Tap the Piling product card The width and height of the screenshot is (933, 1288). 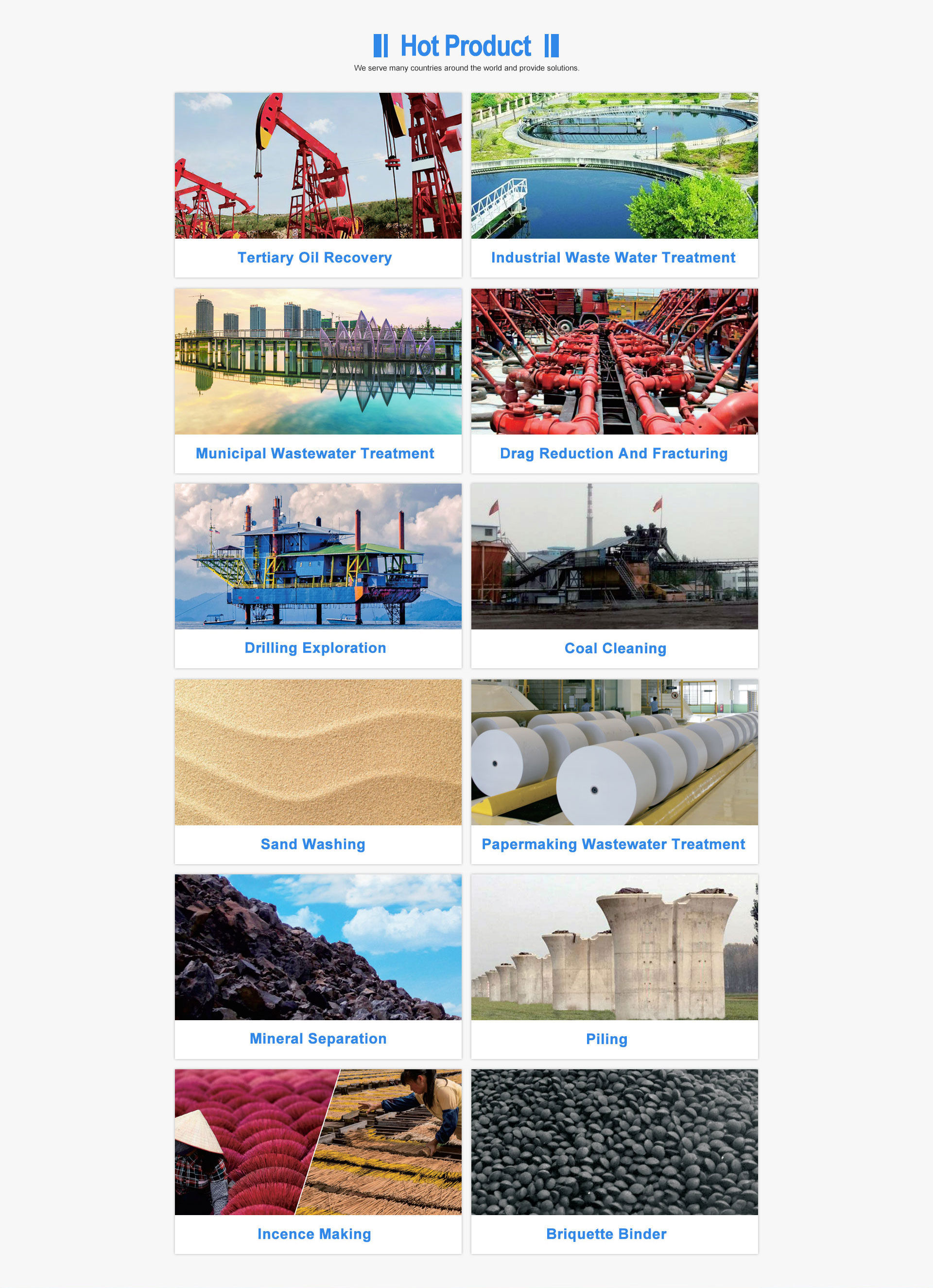[x=614, y=966]
